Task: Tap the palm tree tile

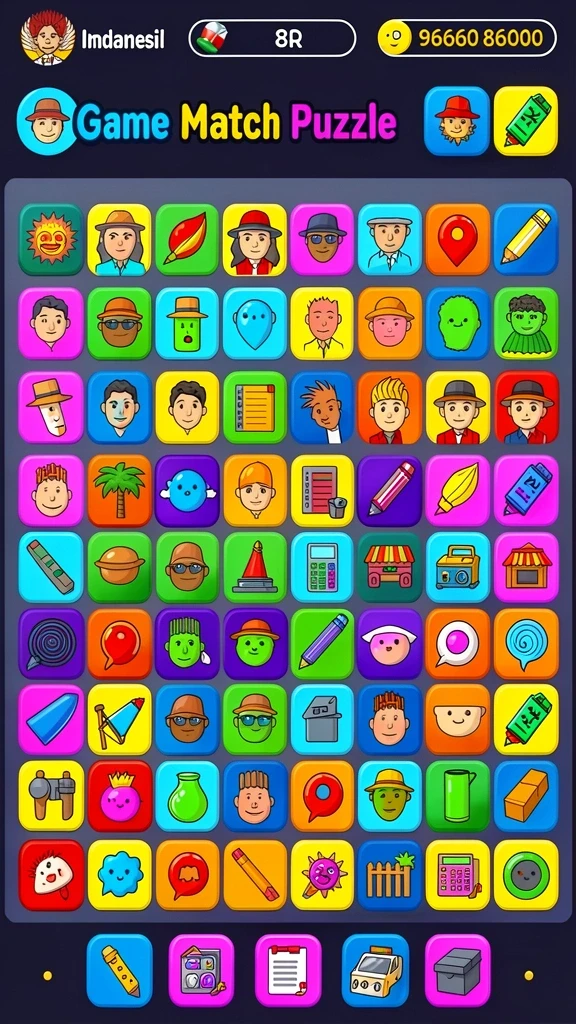Action: click(119, 490)
